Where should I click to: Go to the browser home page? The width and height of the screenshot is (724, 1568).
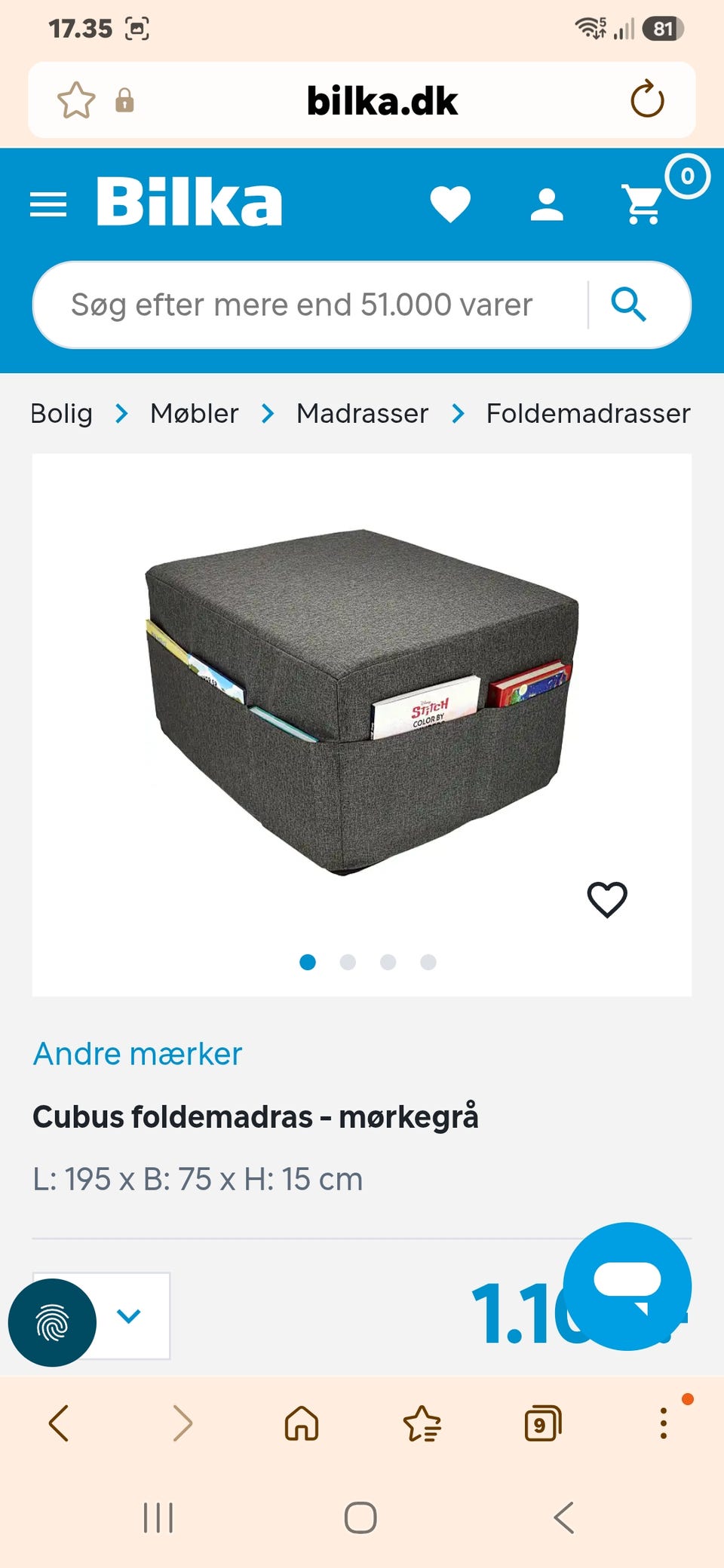click(x=301, y=1423)
